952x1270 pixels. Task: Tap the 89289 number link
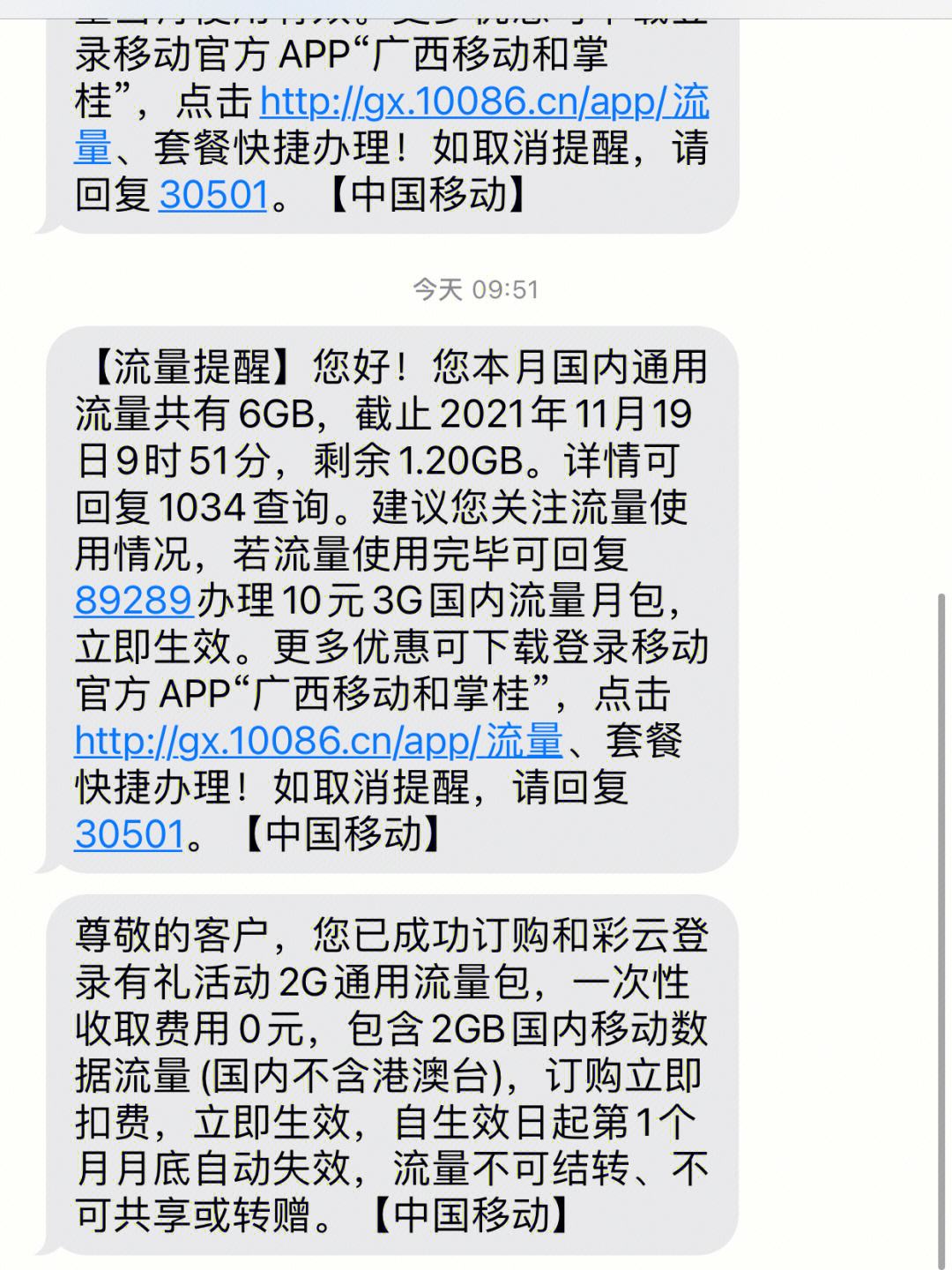tap(133, 601)
